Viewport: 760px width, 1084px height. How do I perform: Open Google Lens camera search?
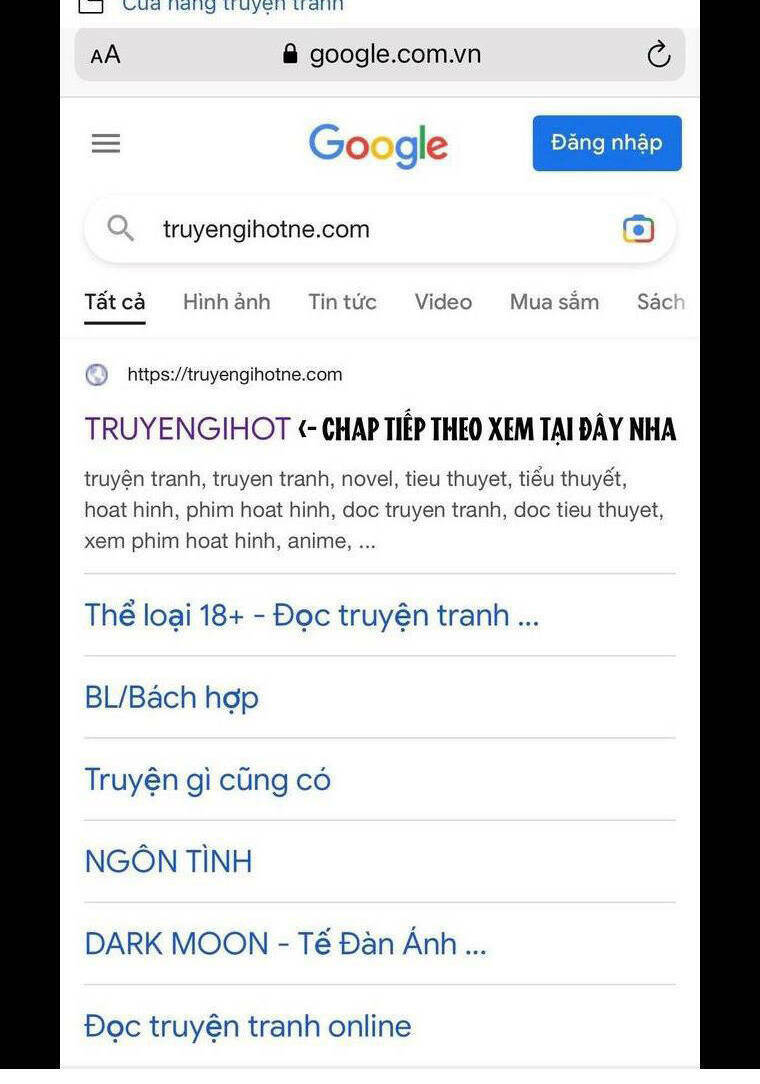(x=638, y=229)
